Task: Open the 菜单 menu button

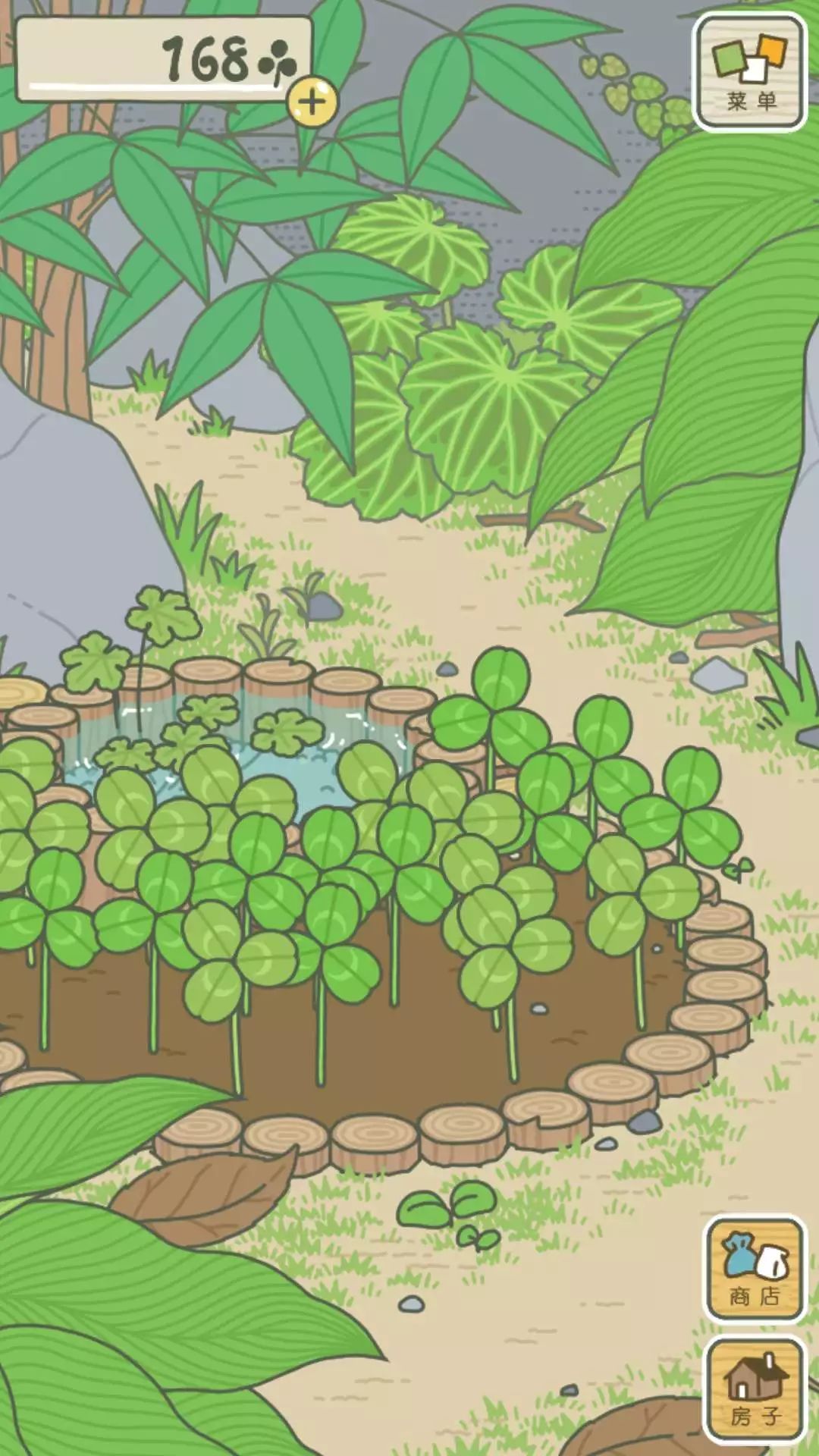Action: pyautogui.click(x=750, y=73)
